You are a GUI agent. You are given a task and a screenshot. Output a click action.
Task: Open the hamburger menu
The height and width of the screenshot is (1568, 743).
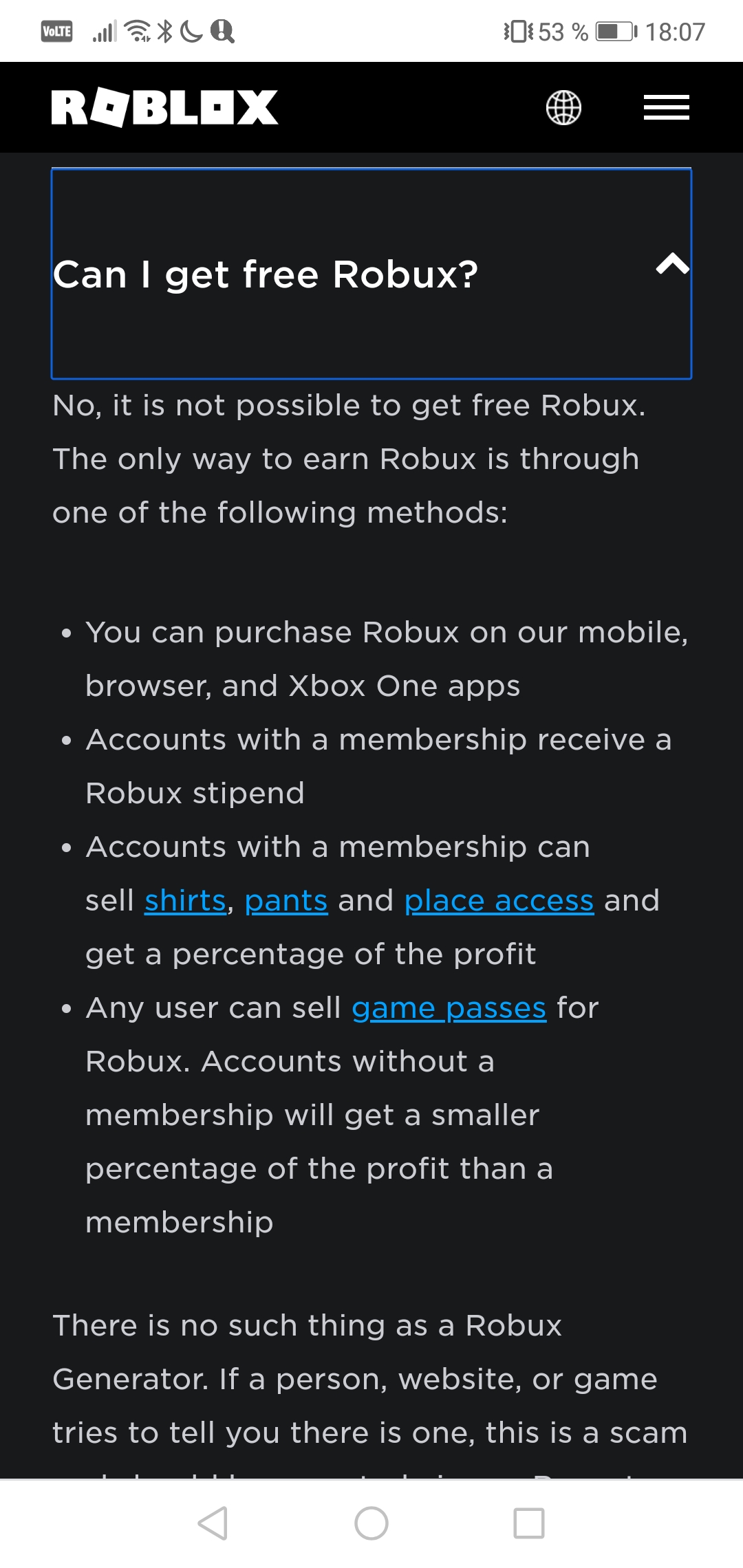(x=666, y=108)
